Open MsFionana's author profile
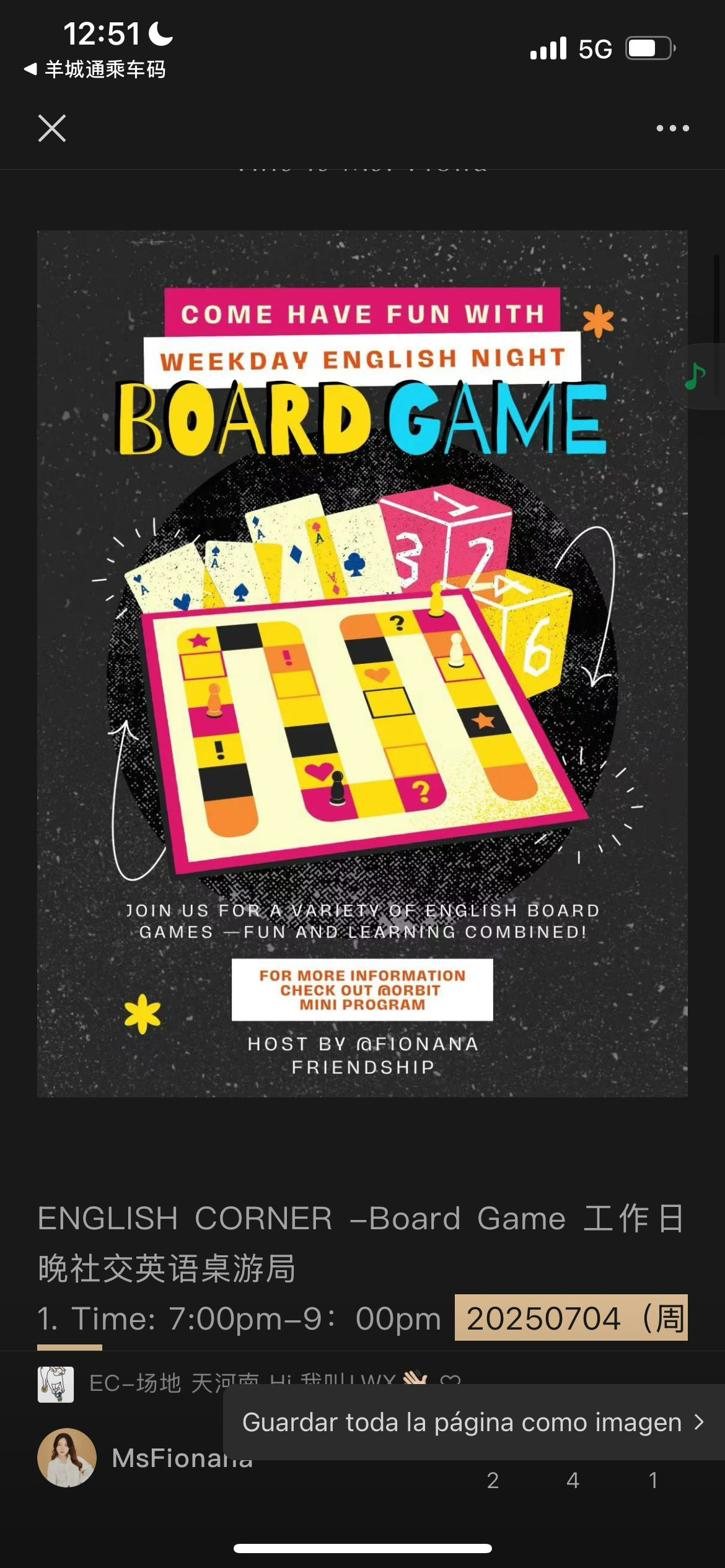Image resolution: width=725 pixels, height=1568 pixels. click(x=67, y=1458)
